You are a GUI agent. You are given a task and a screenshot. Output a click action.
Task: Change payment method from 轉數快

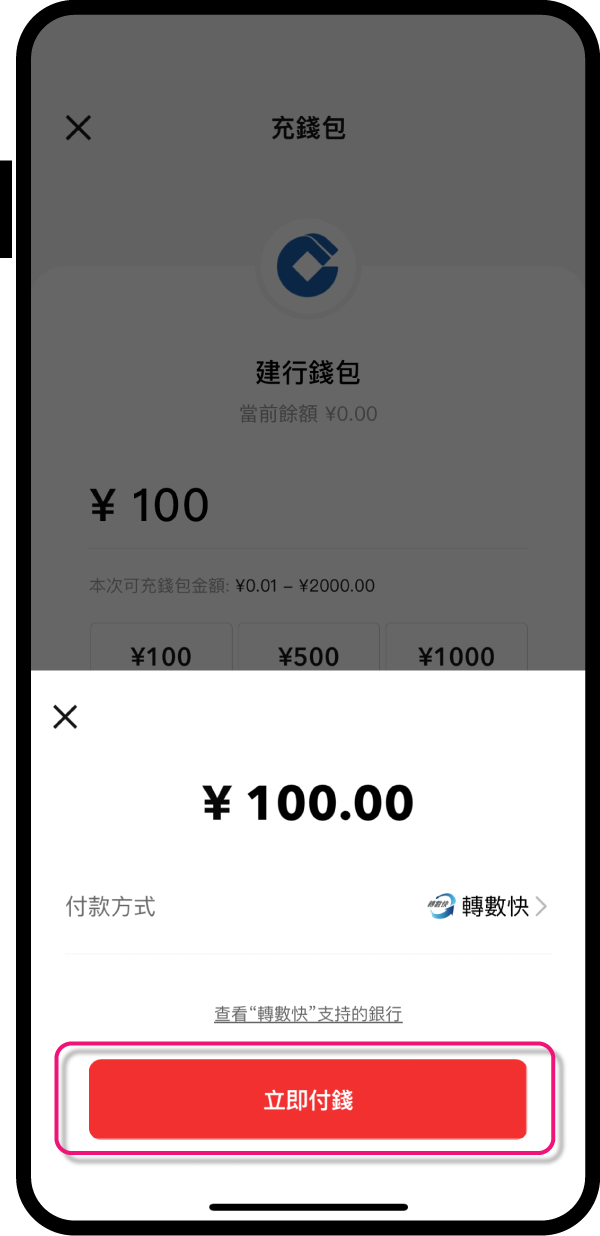tap(488, 907)
